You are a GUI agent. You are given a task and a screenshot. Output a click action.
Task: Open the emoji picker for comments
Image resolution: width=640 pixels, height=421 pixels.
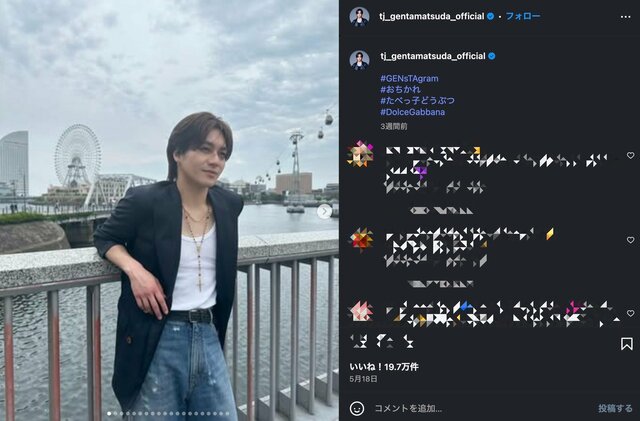point(357,408)
